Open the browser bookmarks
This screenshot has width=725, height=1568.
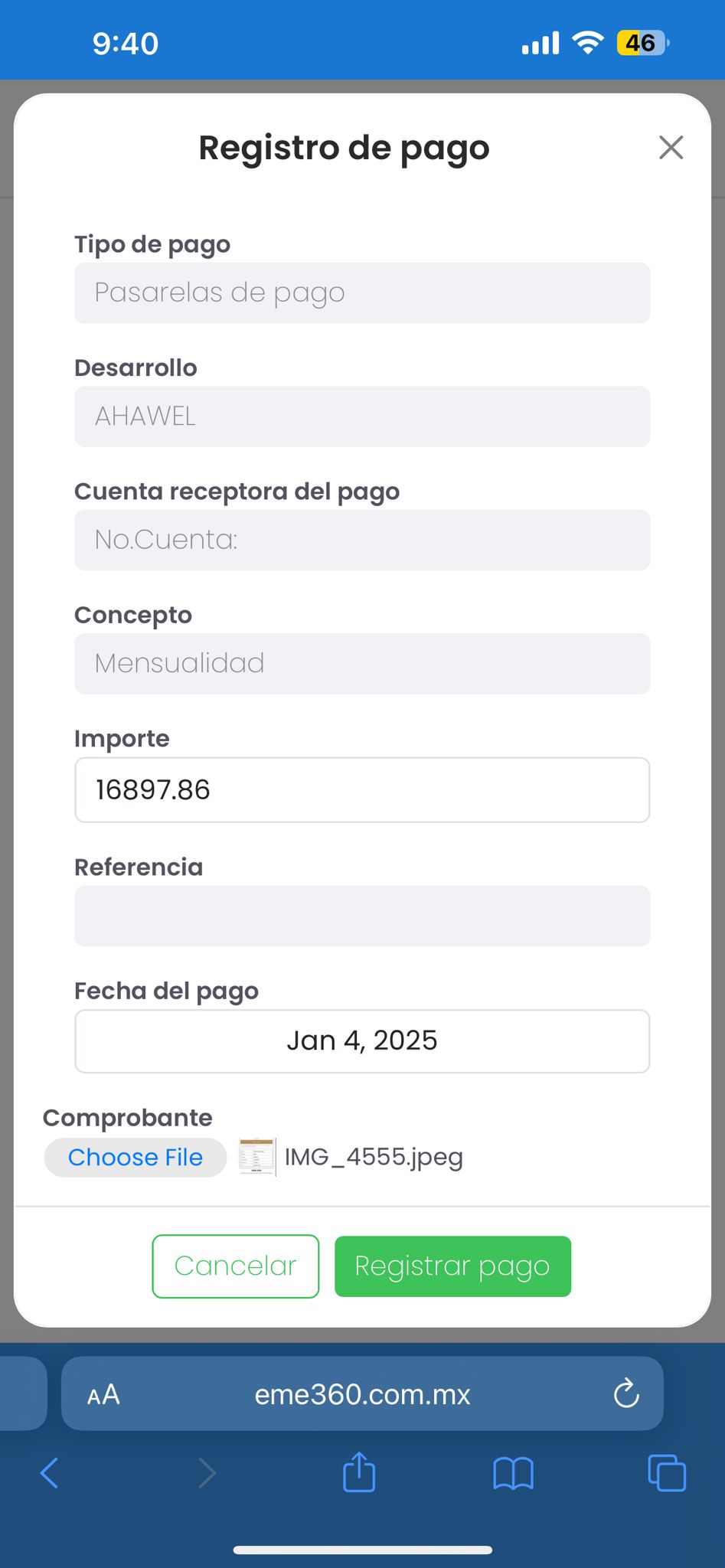513,1472
